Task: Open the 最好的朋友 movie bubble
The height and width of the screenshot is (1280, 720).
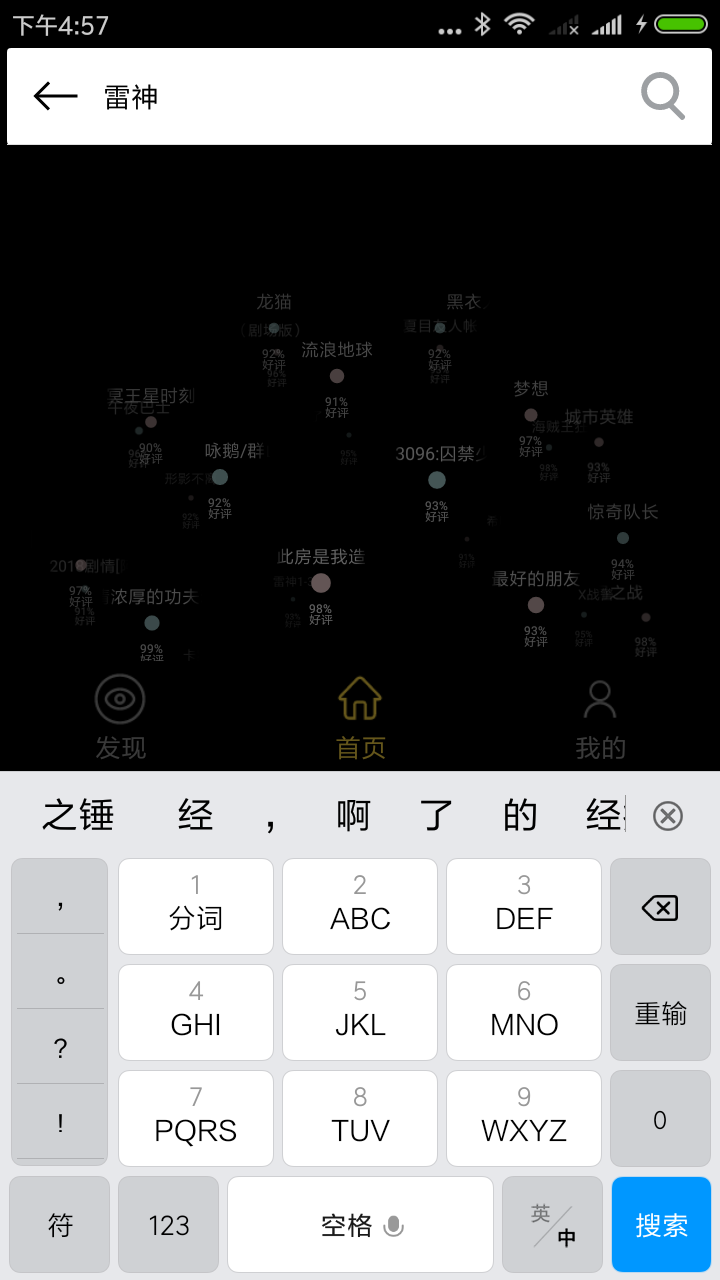Action: click(x=536, y=603)
